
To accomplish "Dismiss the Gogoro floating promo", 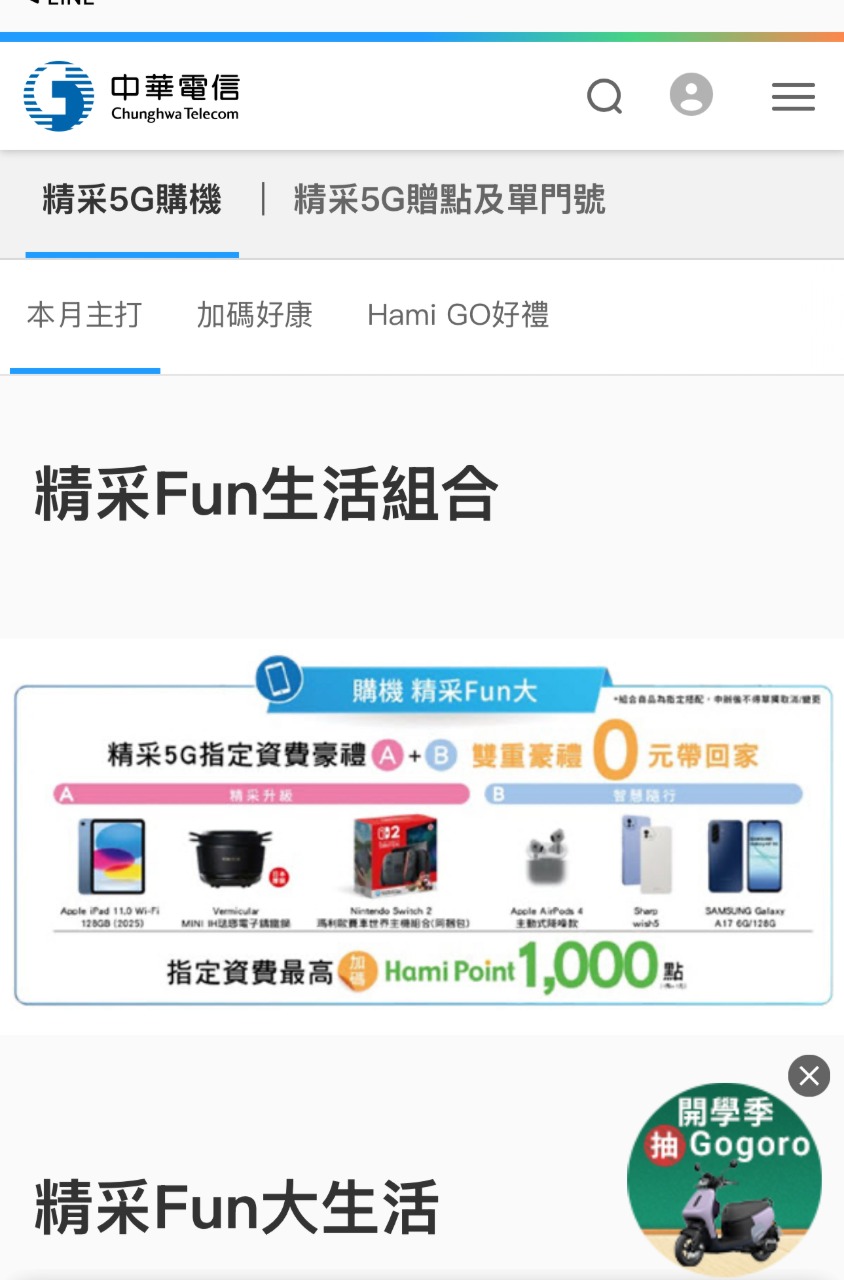I will [x=809, y=1076].
